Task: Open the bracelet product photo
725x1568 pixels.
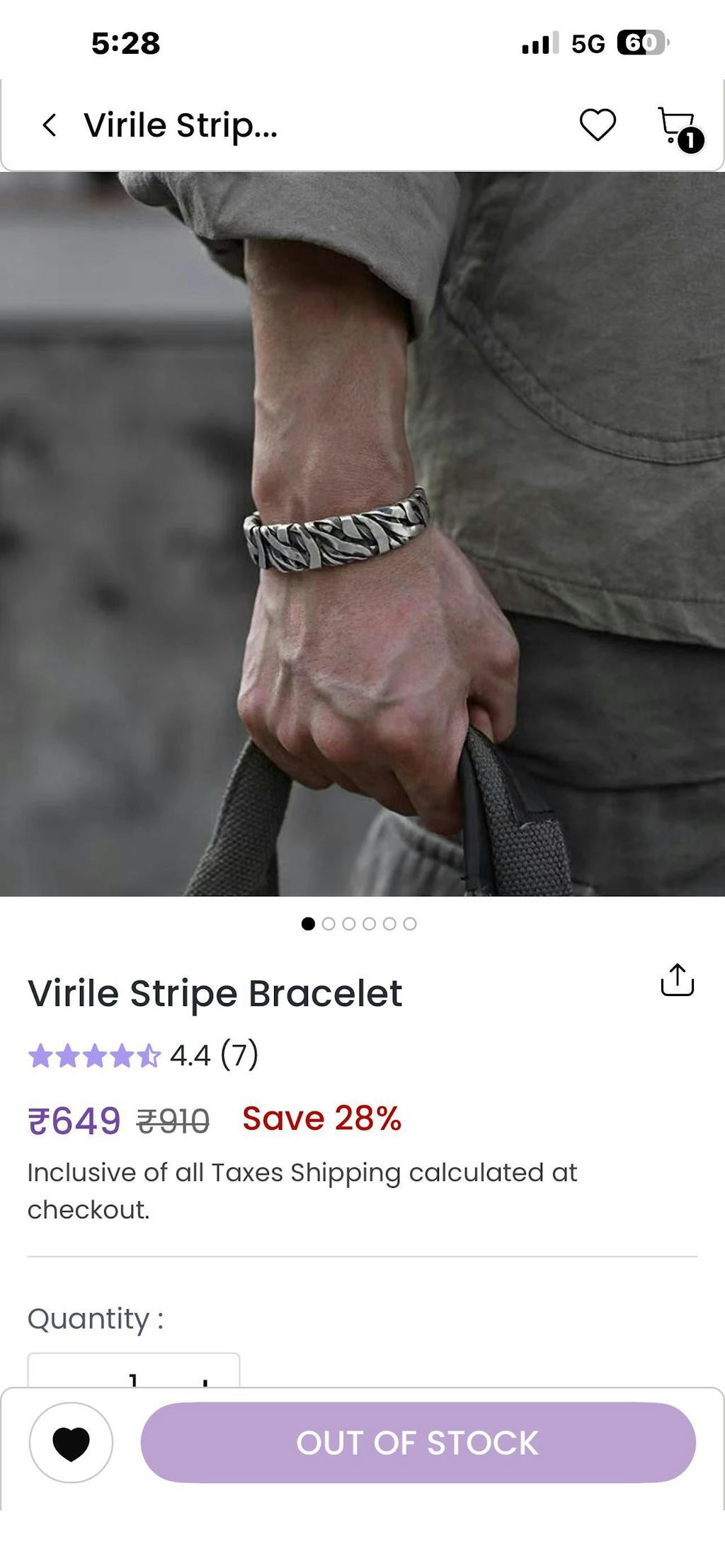Action: 362,534
